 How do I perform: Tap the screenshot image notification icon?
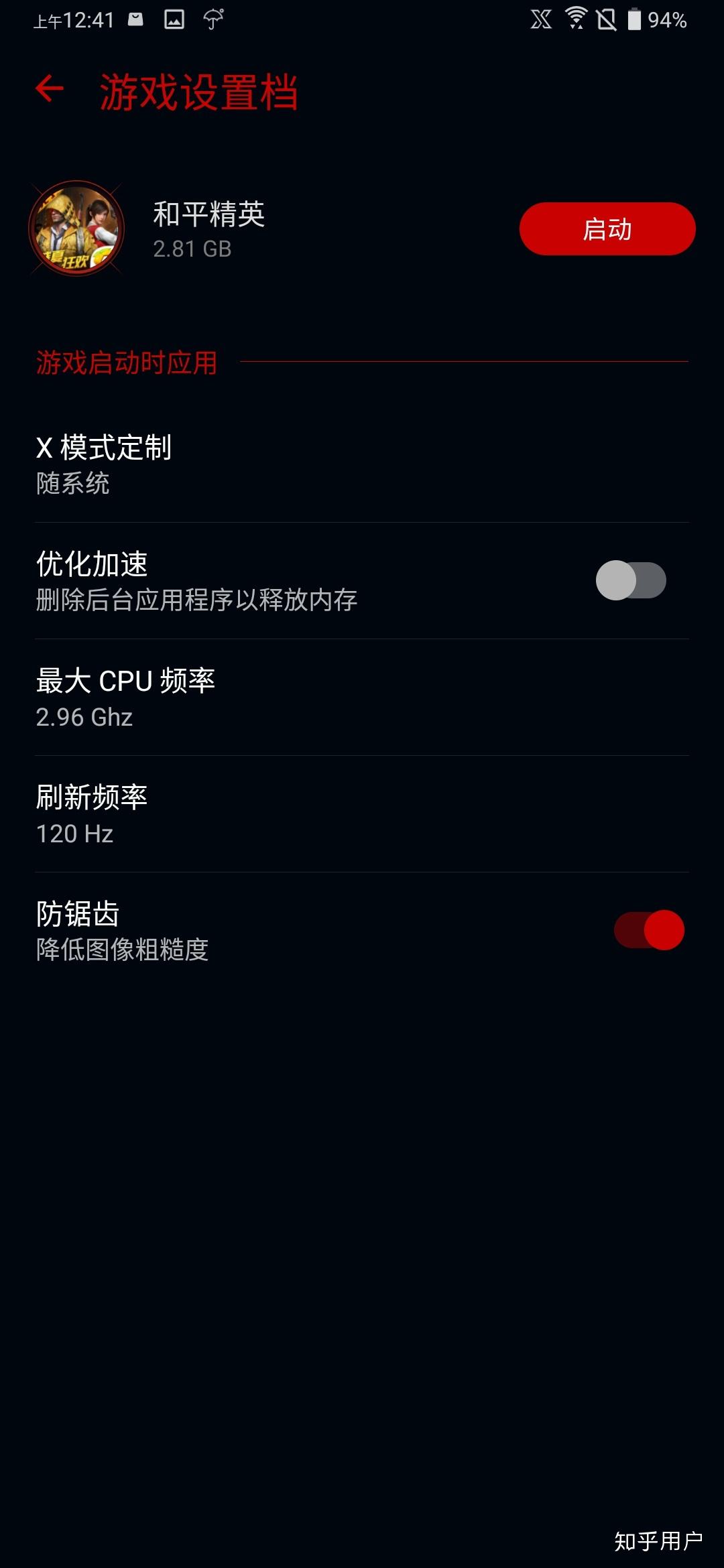click(x=173, y=19)
